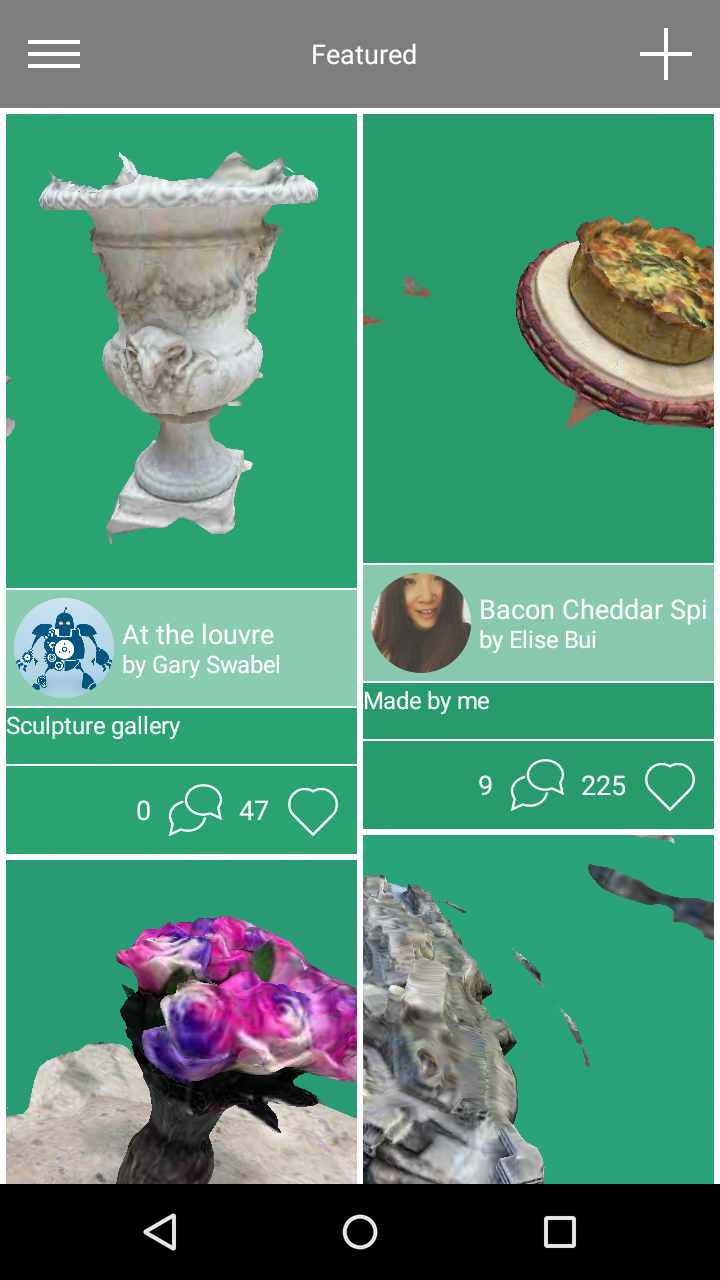720x1280 pixels.
Task: Open the gray aerial scan model
Action: coord(538,1010)
